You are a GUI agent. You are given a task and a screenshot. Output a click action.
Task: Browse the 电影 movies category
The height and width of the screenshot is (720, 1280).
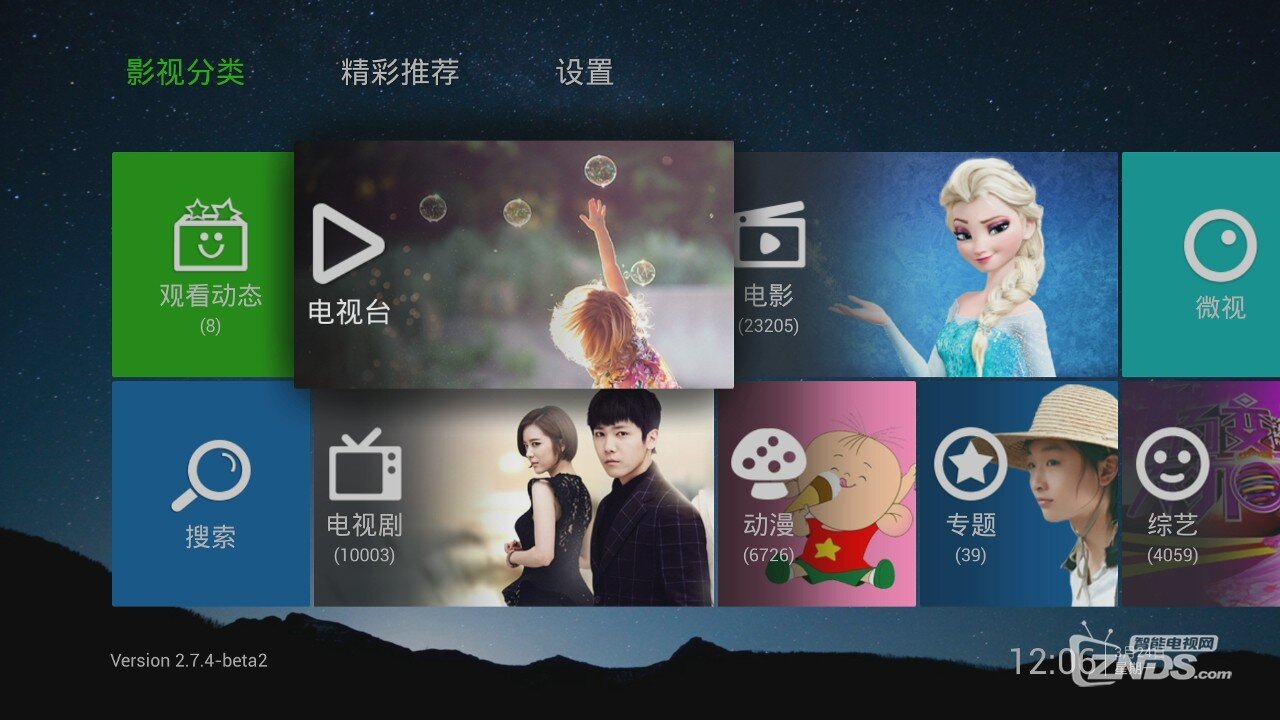[925, 264]
